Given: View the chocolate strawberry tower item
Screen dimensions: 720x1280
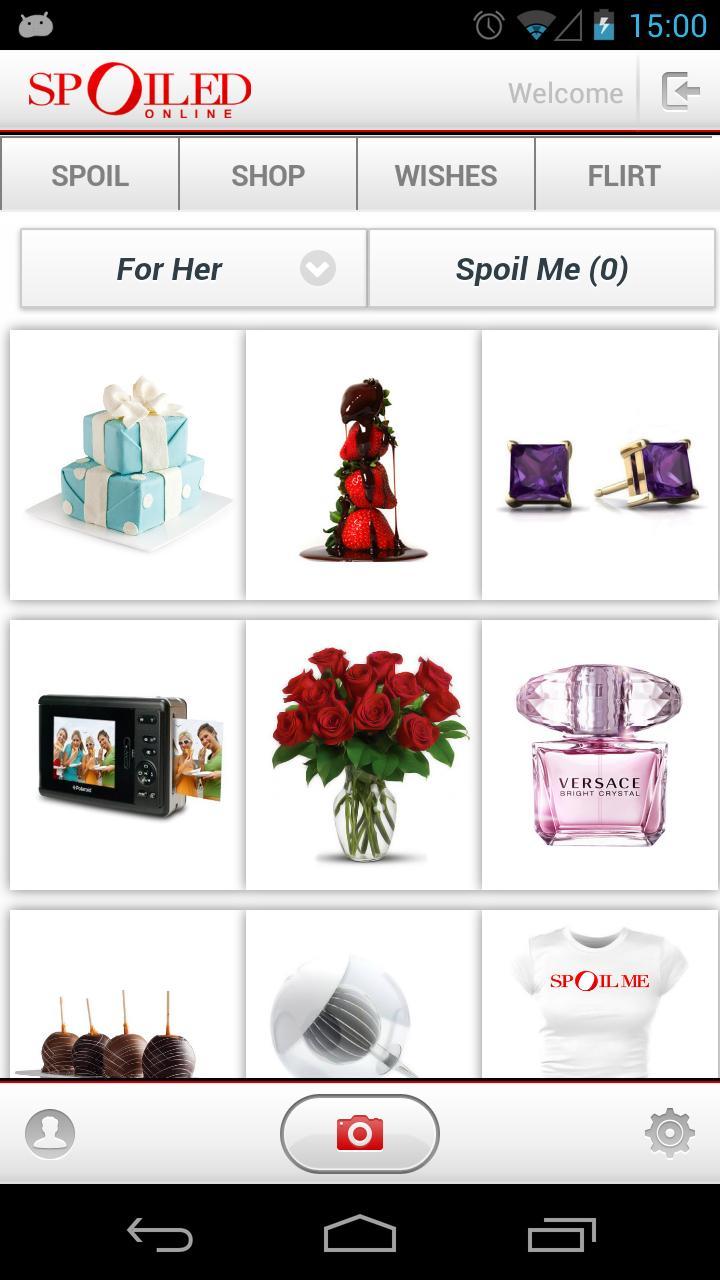Looking at the screenshot, I should click(x=364, y=465).
